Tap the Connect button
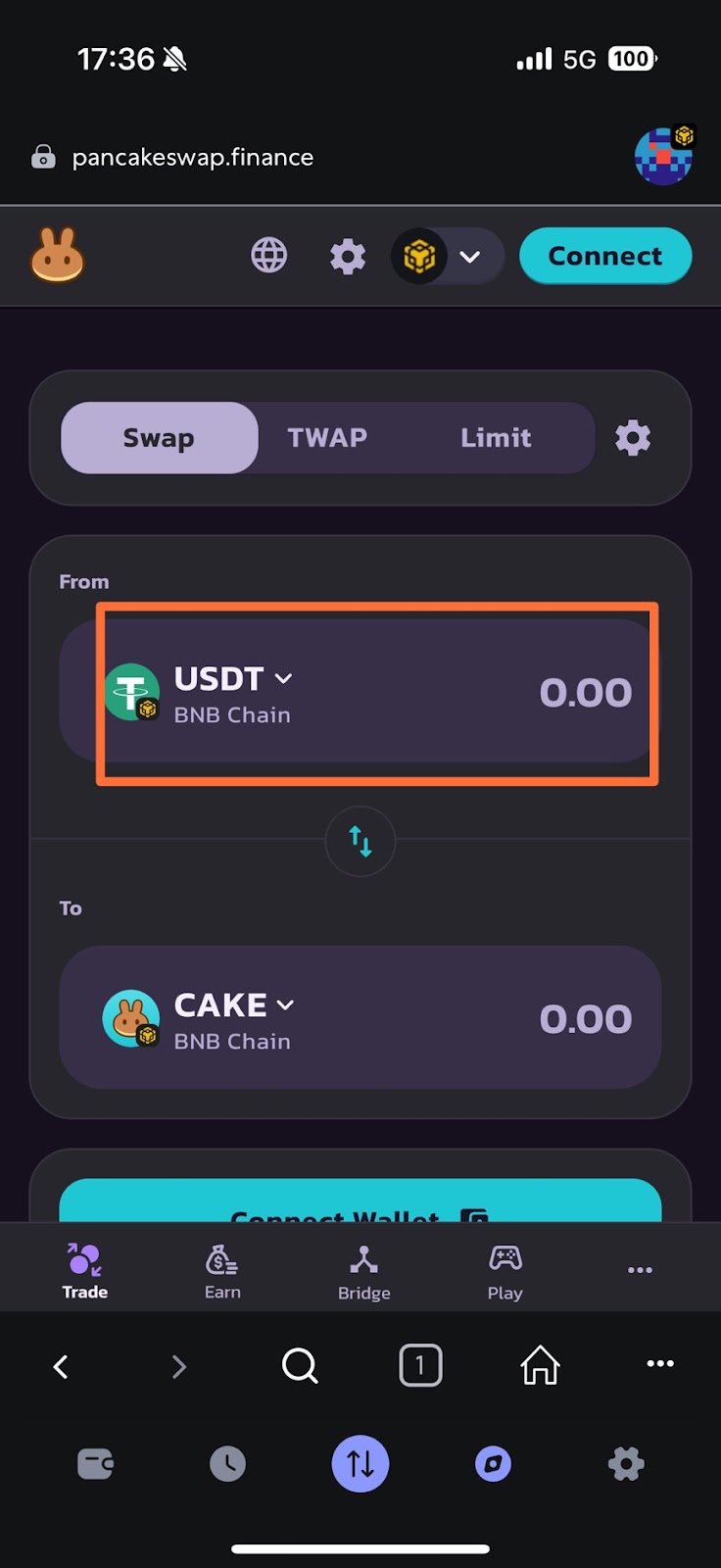Screen dimensions: 721x1568 coord(605,256)
